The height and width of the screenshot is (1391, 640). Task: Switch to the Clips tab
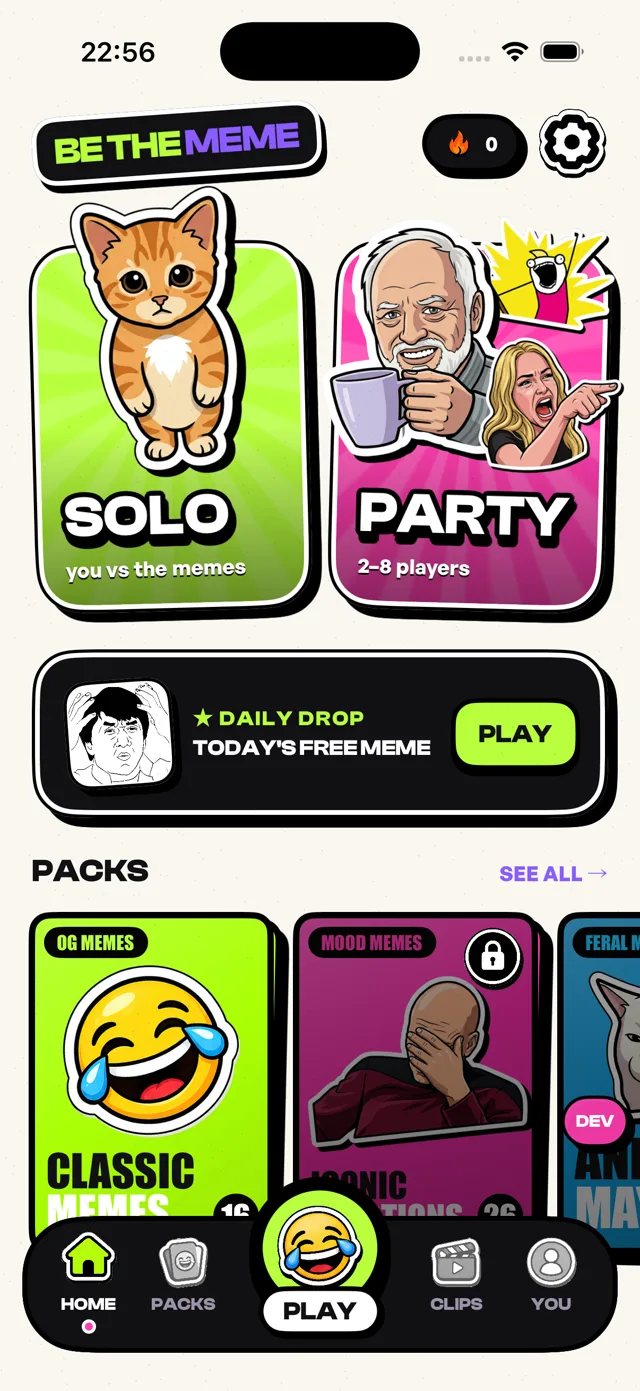456,1275
